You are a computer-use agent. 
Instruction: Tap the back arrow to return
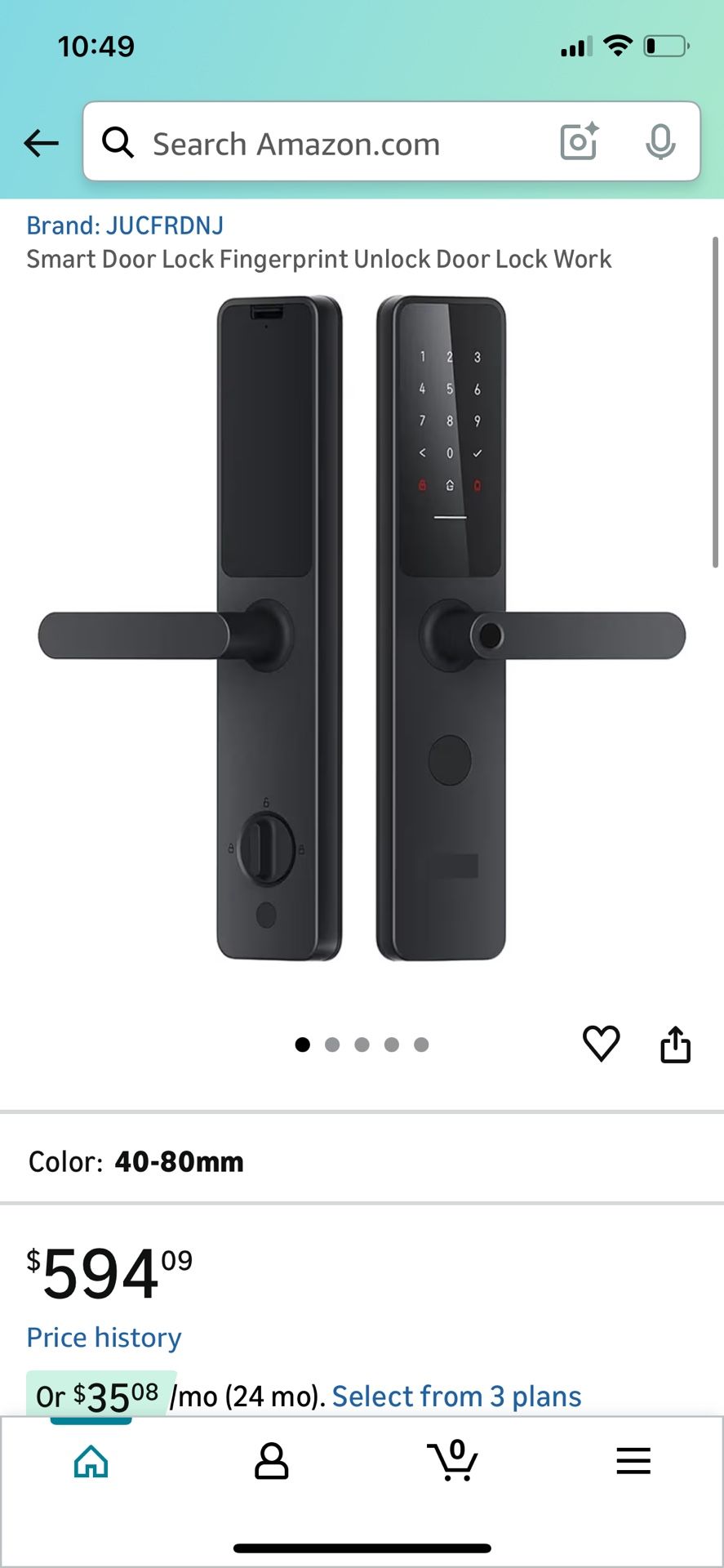(41, 143)
